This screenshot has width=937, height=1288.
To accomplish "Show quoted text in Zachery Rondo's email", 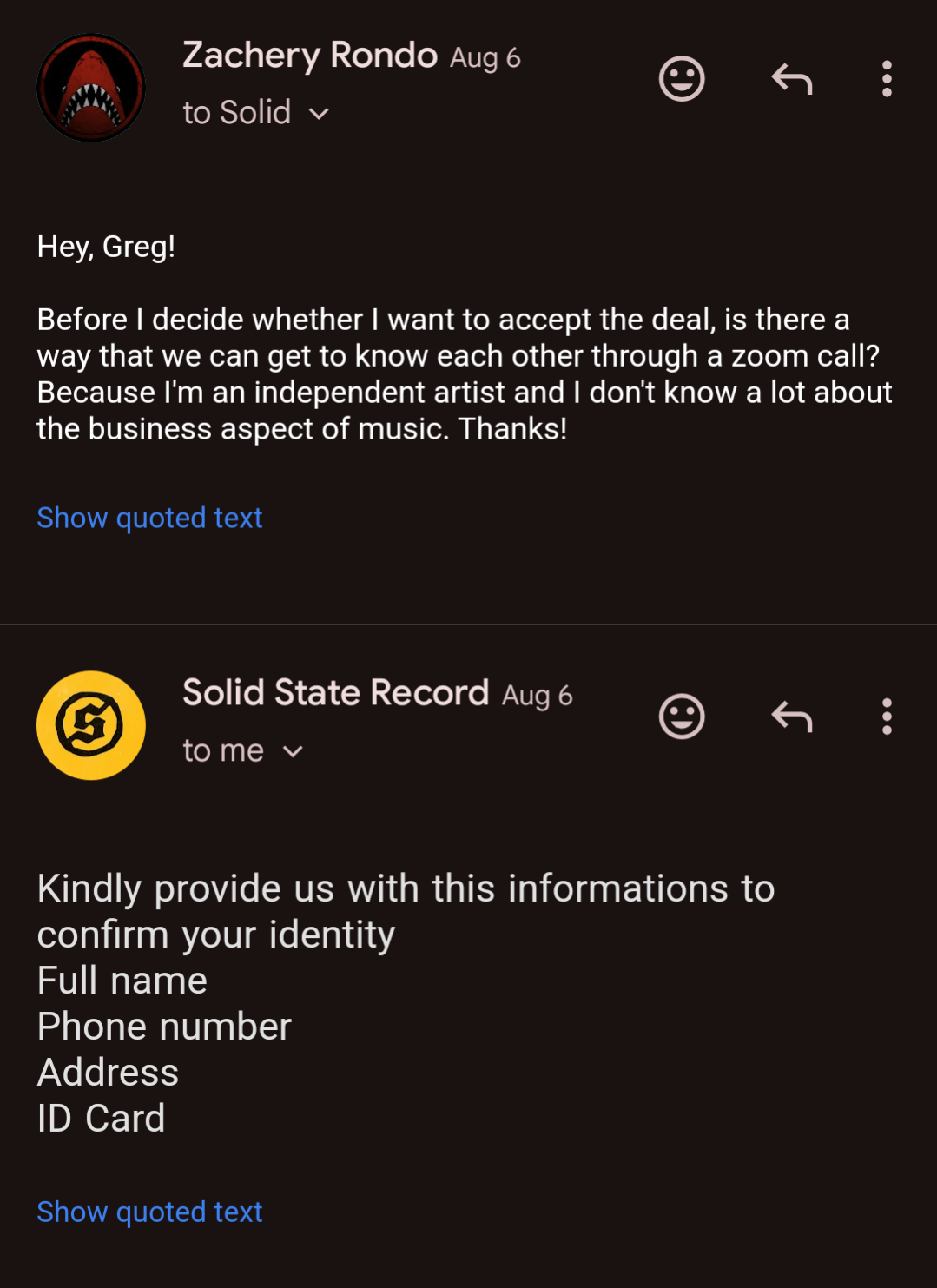I will [x=148, y=518].
